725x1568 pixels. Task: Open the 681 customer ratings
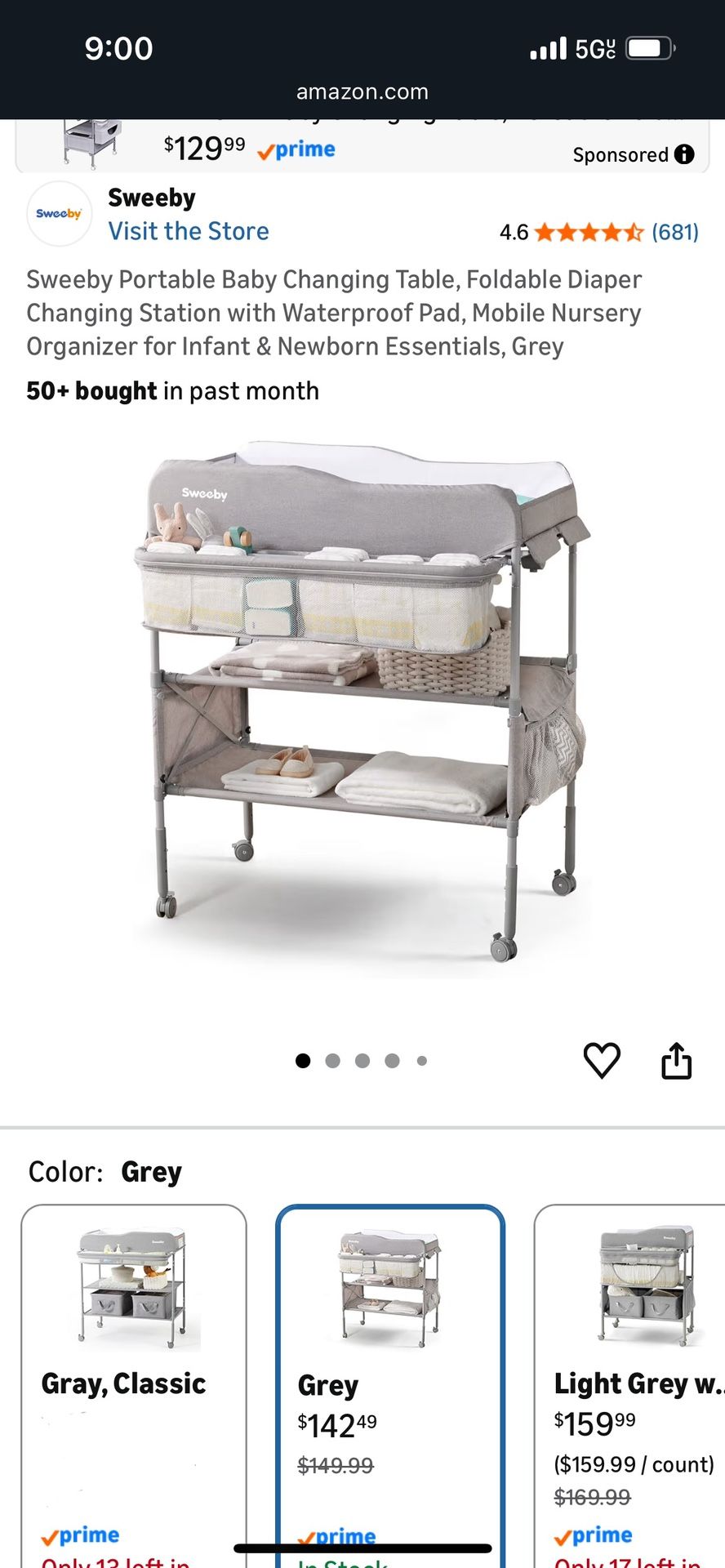(x=674, y=233)
